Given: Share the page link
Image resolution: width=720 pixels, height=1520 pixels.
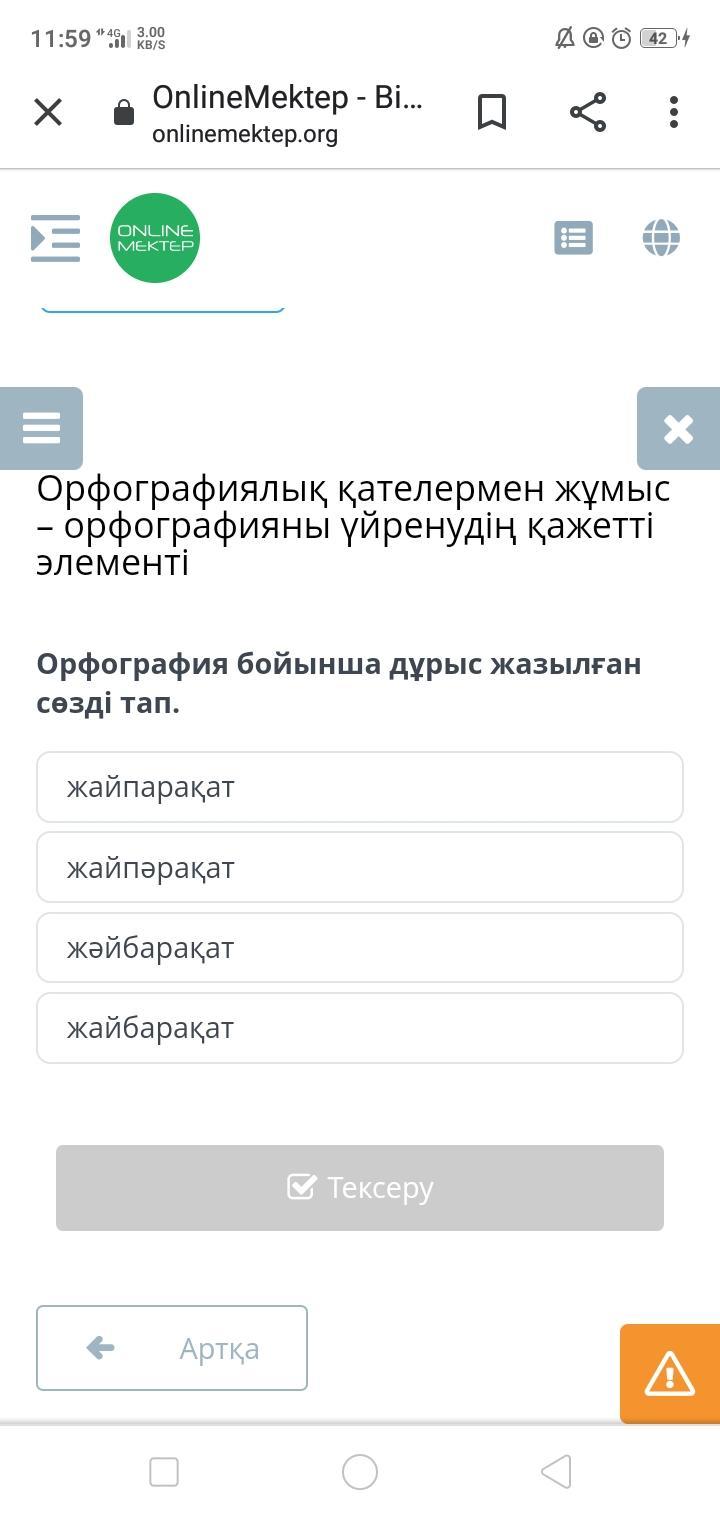Looking at the screenshot, I should click(x=588, y=112).
